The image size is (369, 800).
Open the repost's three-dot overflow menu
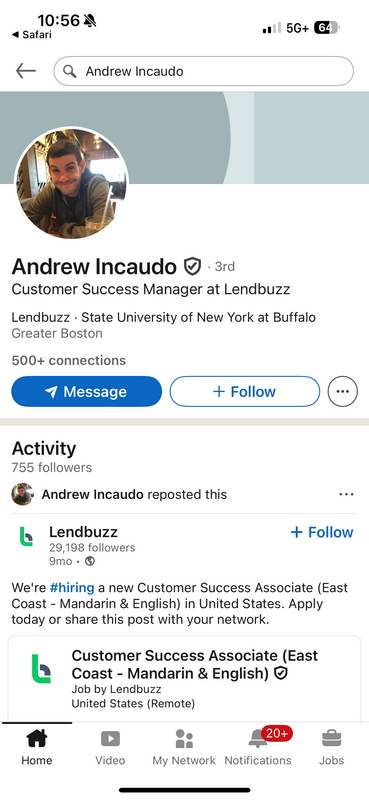pos(347,494)
